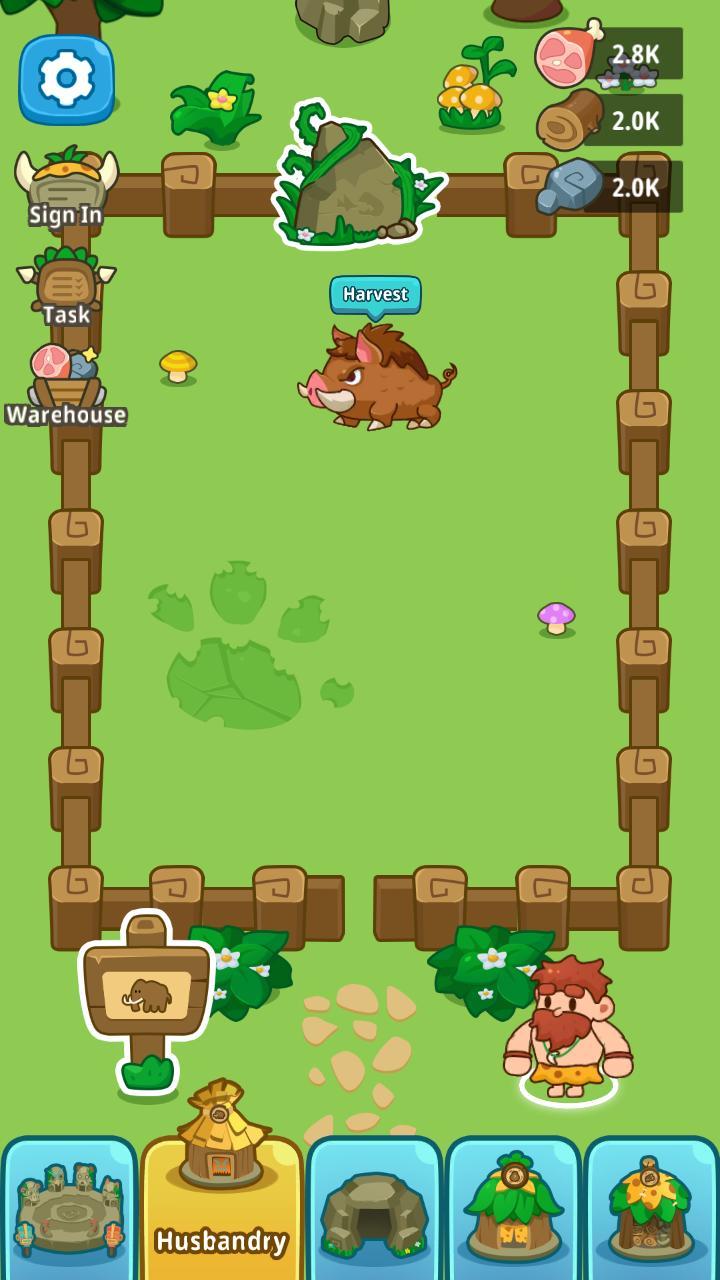Screen dimensions: 720x1280
Task: Switch to the stone cave tab
Action: (x=374, y=1212)
